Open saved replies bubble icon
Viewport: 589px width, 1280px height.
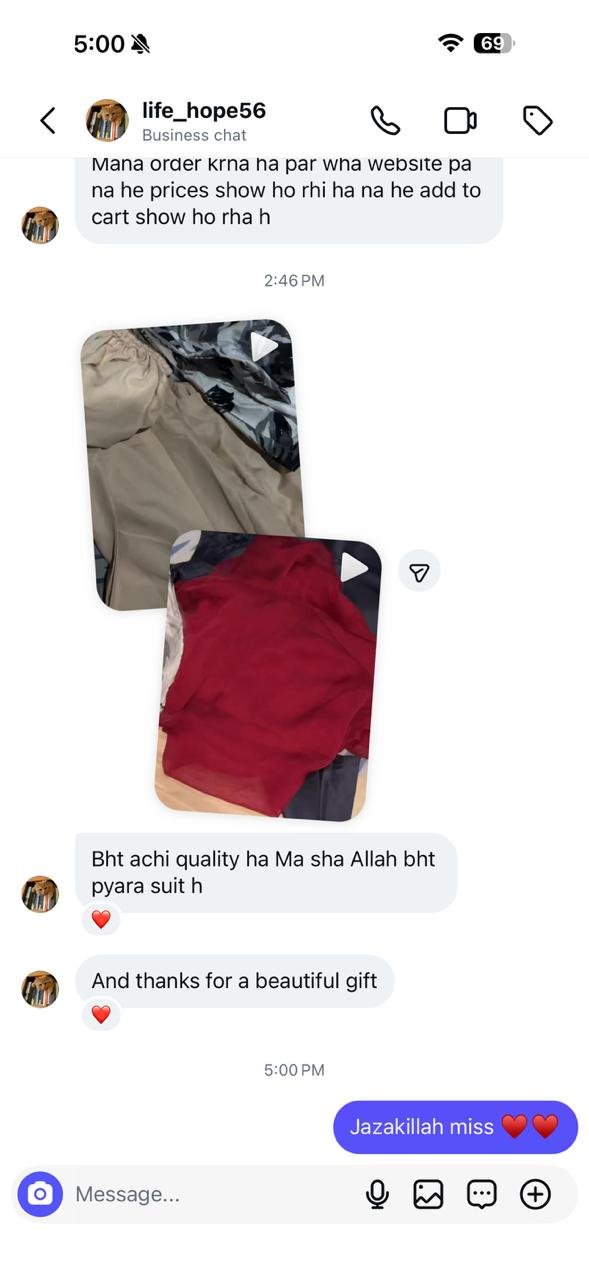point(482,1194)
